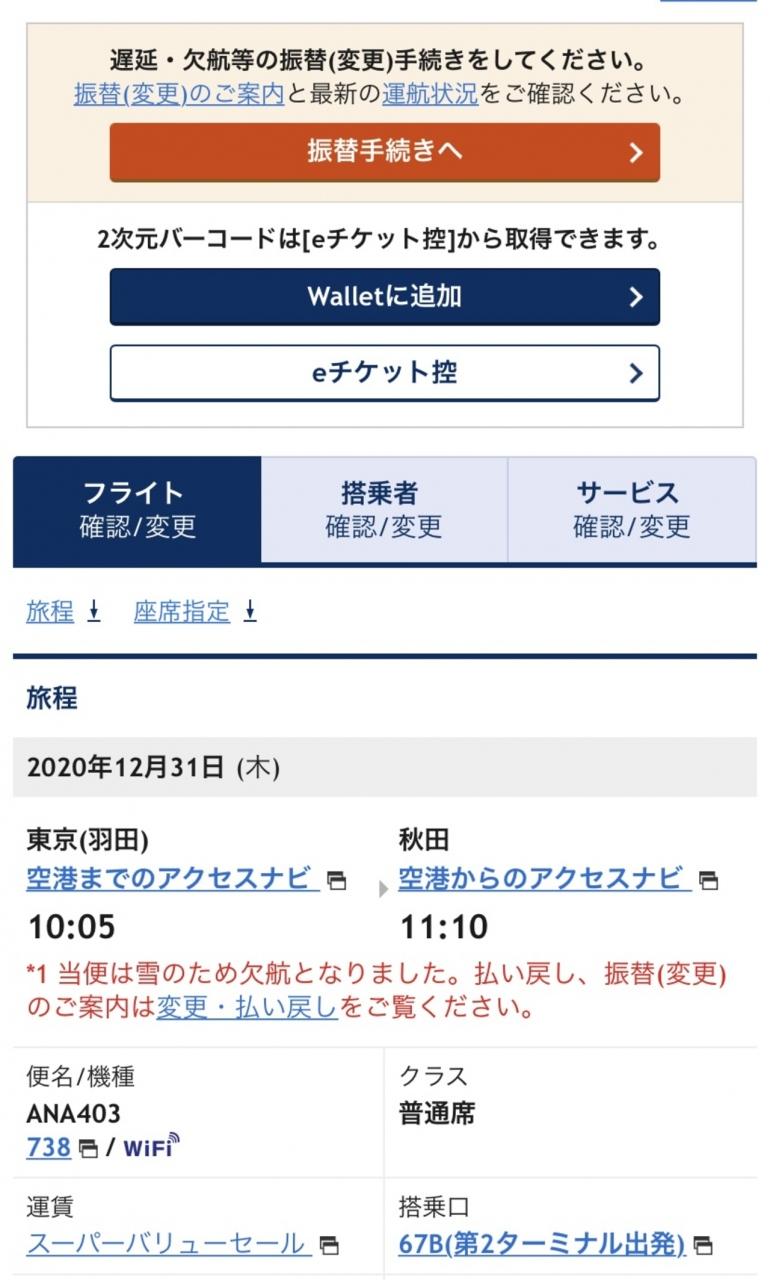Open 空港からのアクセスナビ link
Viewport: 770px width, 1280px height.
click(x=542, y=878)
